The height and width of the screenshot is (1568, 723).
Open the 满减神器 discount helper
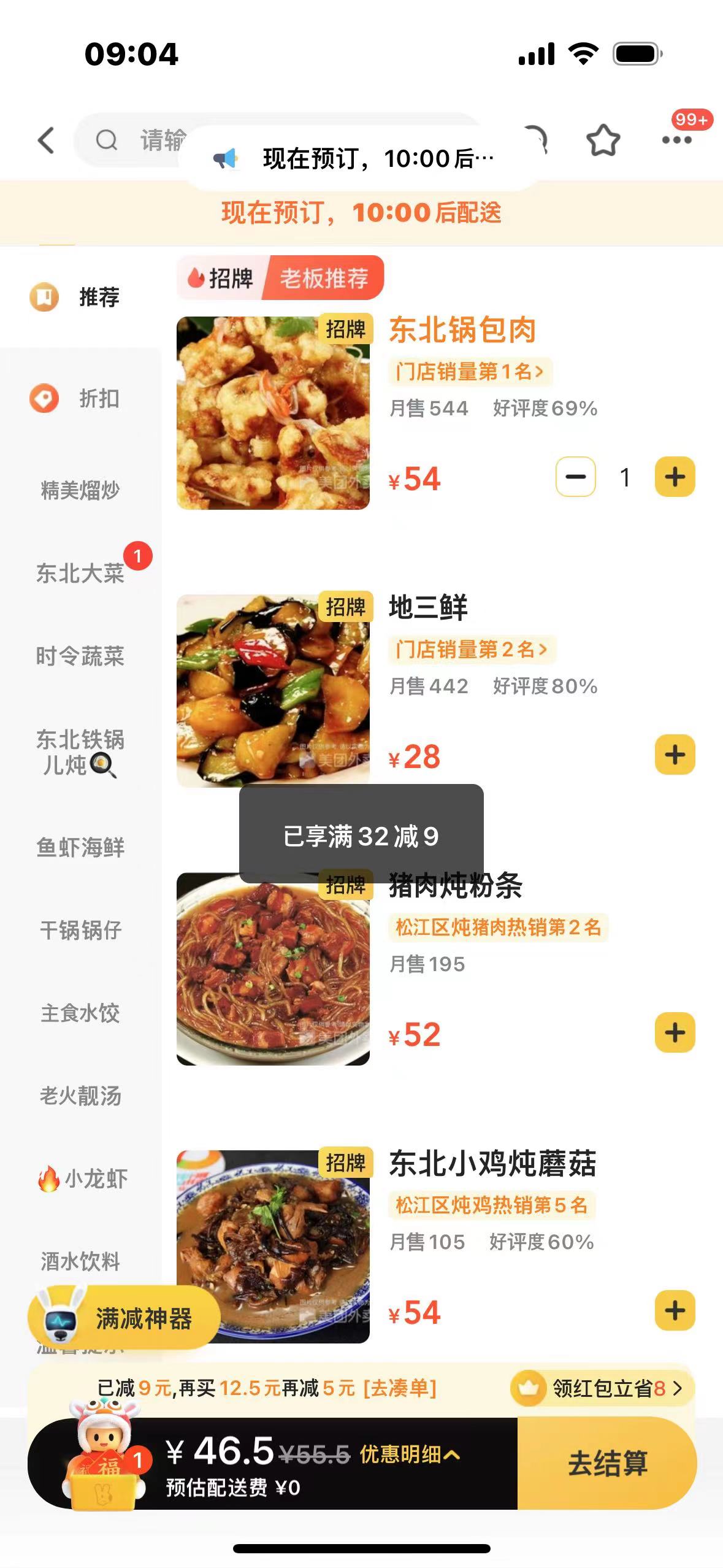(x=124, y=1318)
